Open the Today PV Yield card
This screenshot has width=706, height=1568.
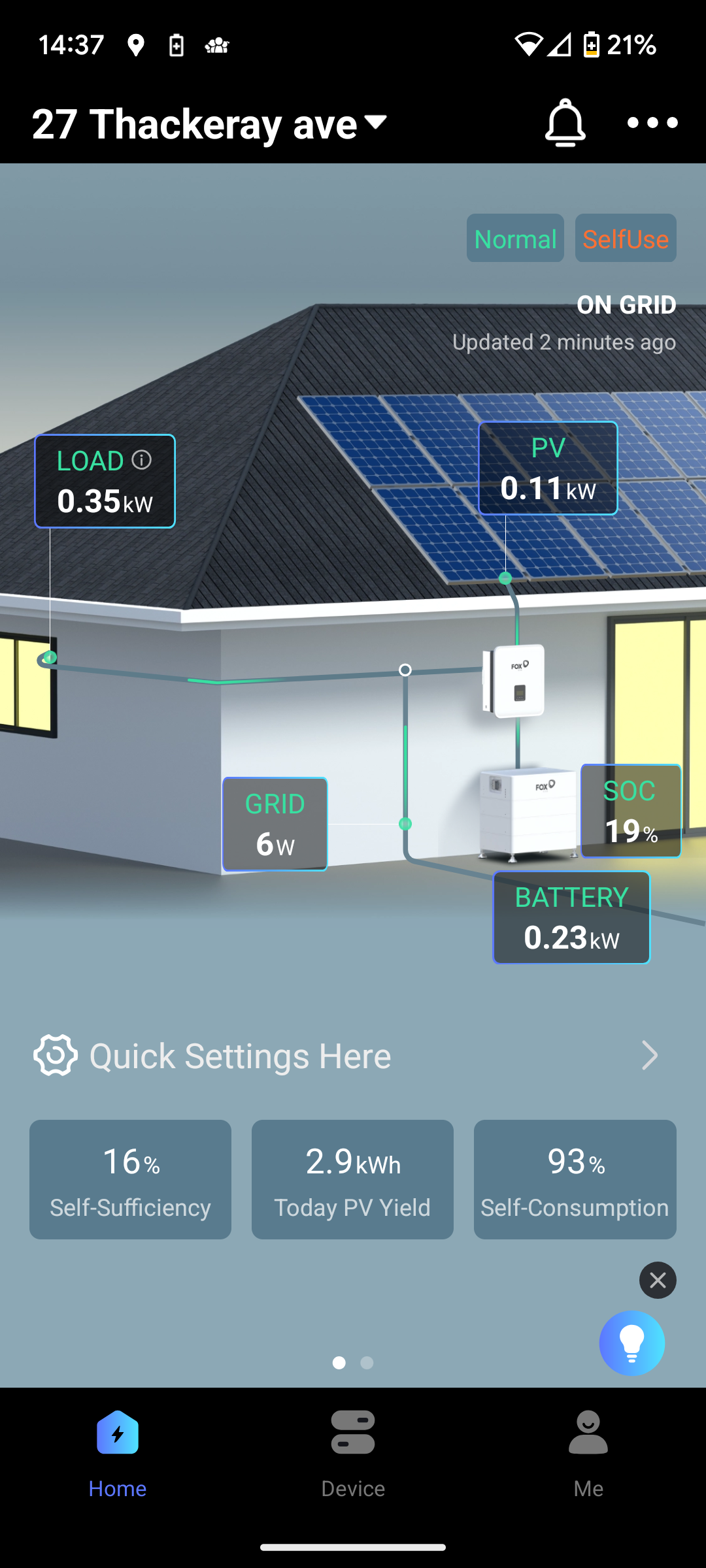point(352,1179)
